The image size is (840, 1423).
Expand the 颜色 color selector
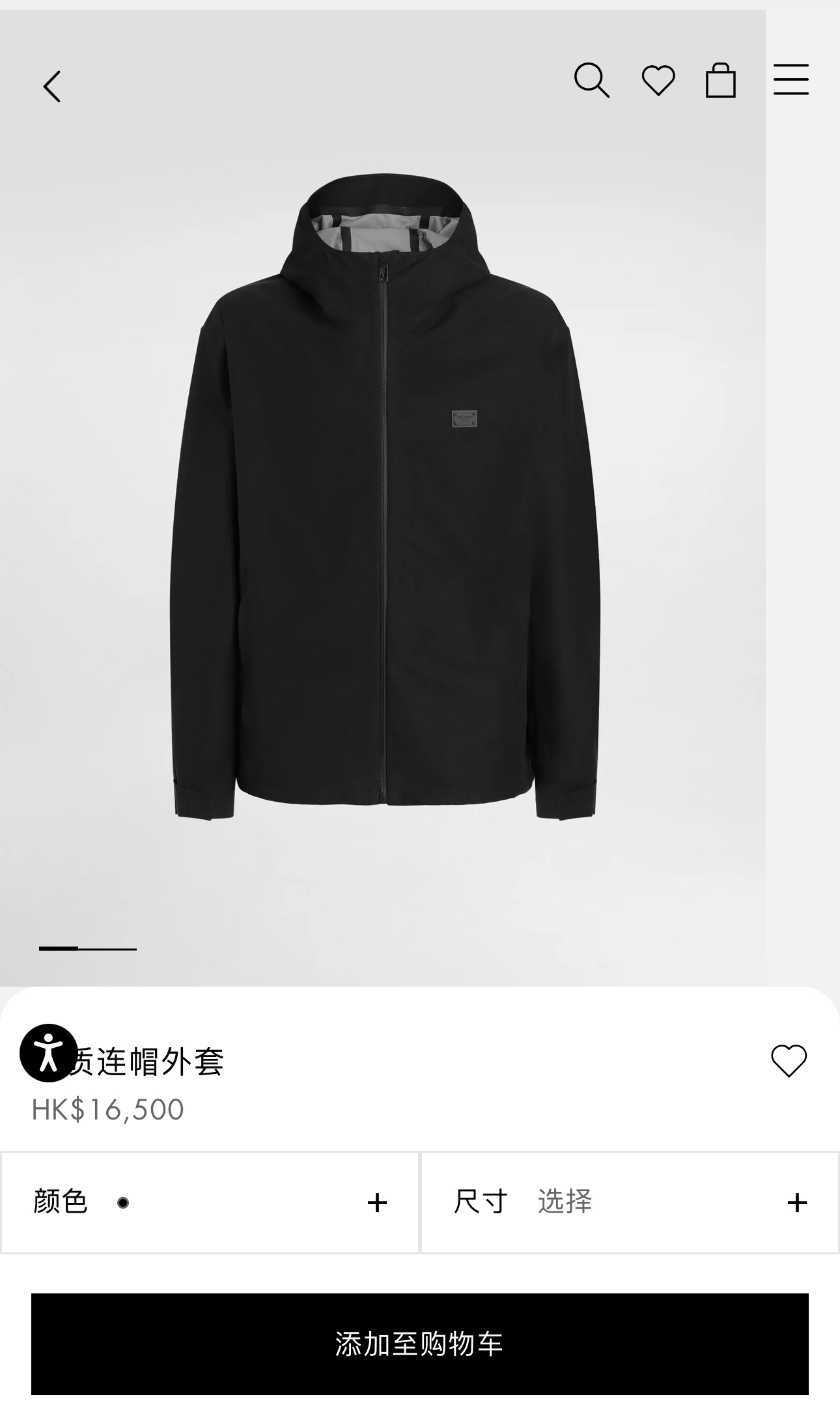click(210, 1202)
